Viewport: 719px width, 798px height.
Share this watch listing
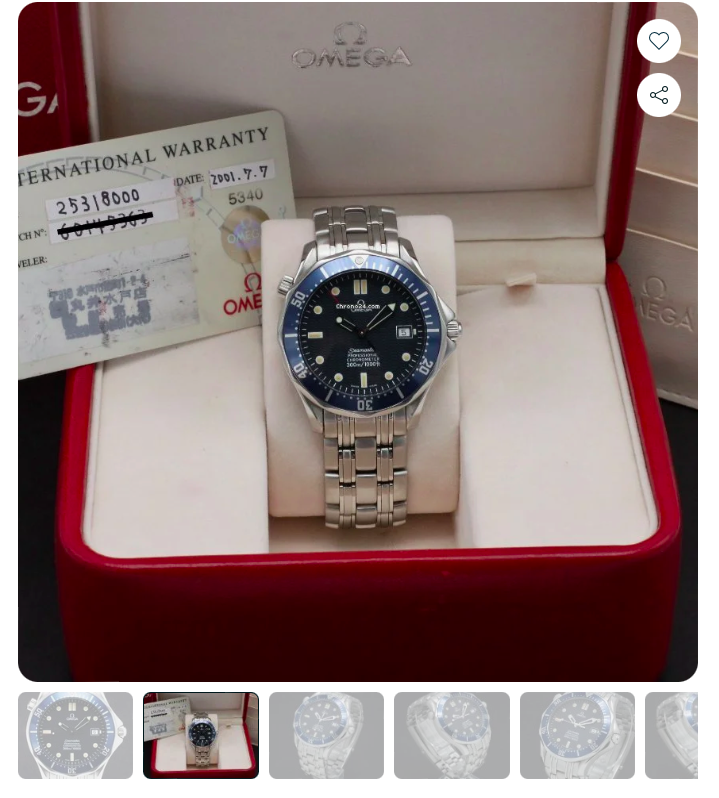click(x=658, y=95)
